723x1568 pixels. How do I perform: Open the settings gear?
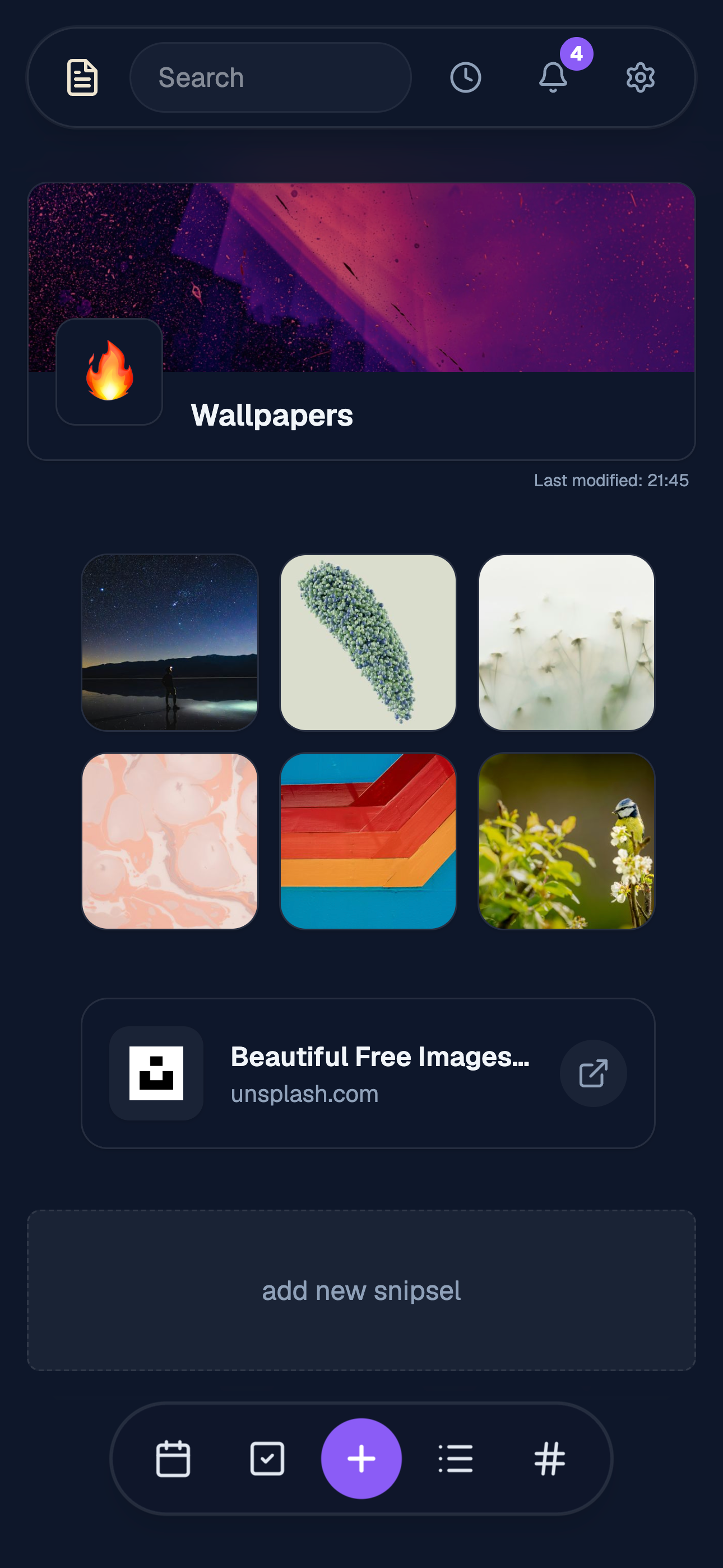[x=639, y=77]
